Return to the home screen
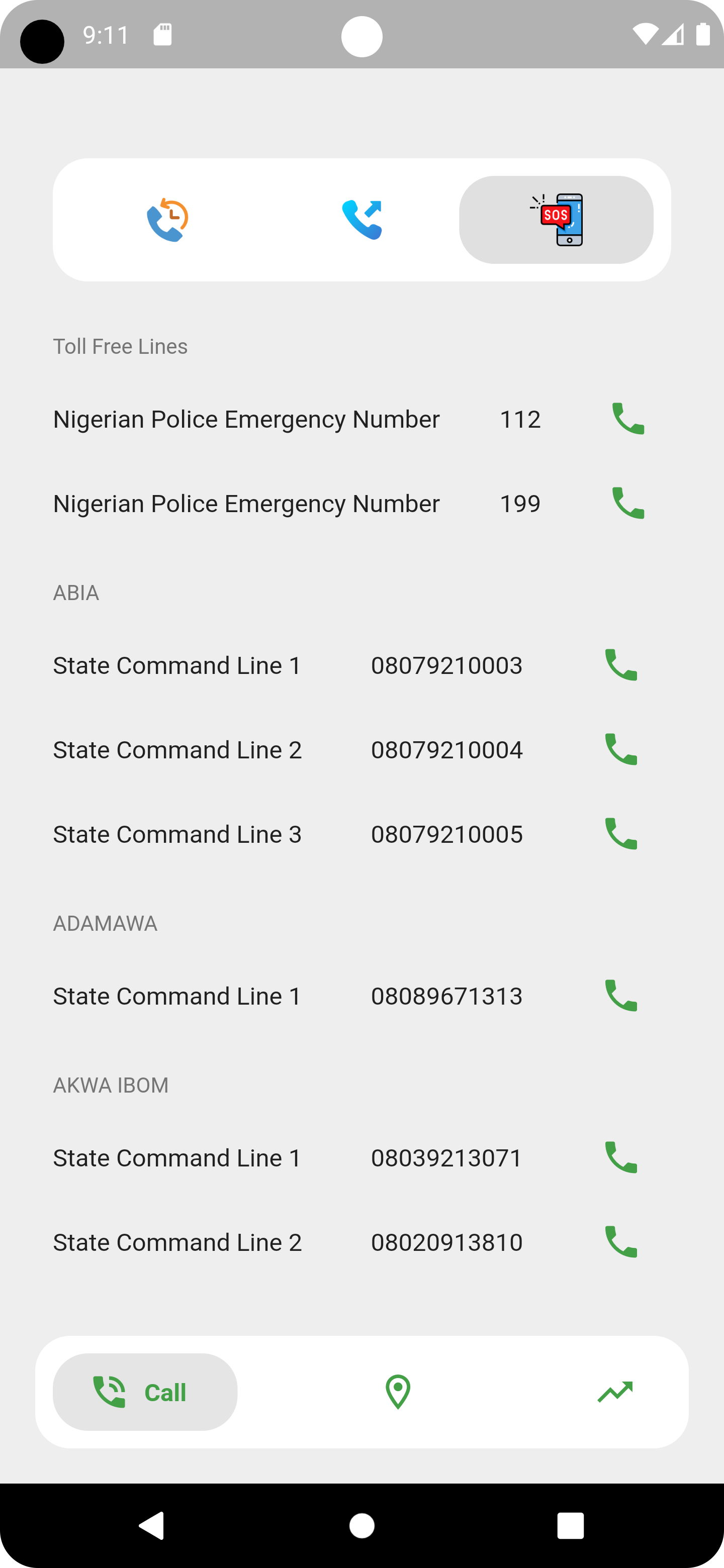This screenshot has height=1568, width=724. [361, 1526]
